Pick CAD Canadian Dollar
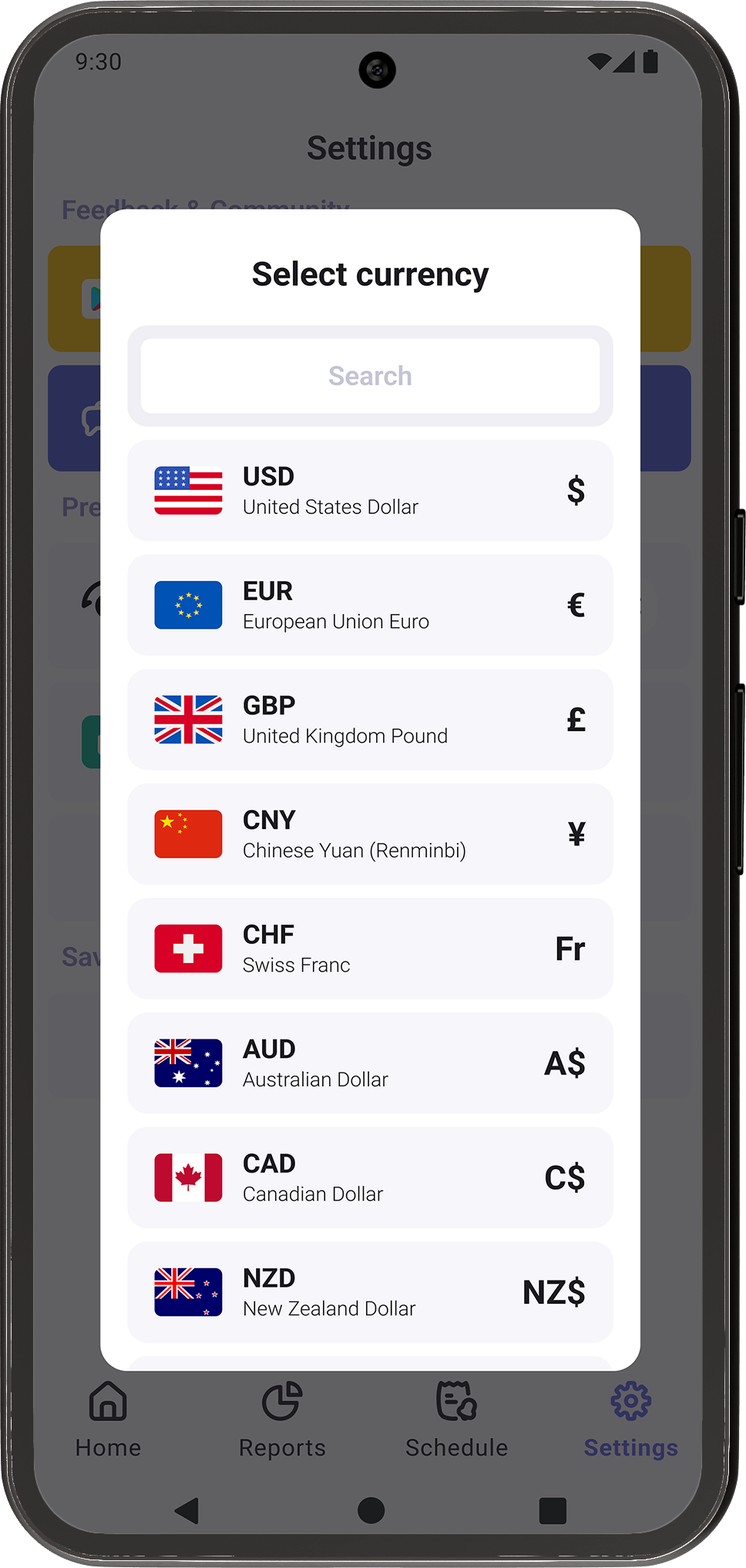746x1568 pixels. [x=370, y=1178]
